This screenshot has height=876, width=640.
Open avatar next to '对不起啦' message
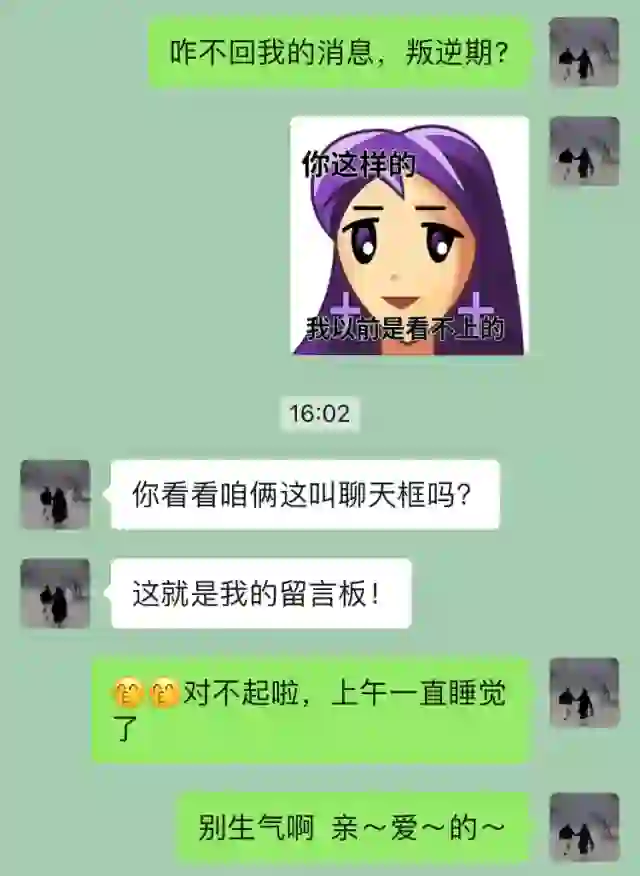[x=584, y=692]
